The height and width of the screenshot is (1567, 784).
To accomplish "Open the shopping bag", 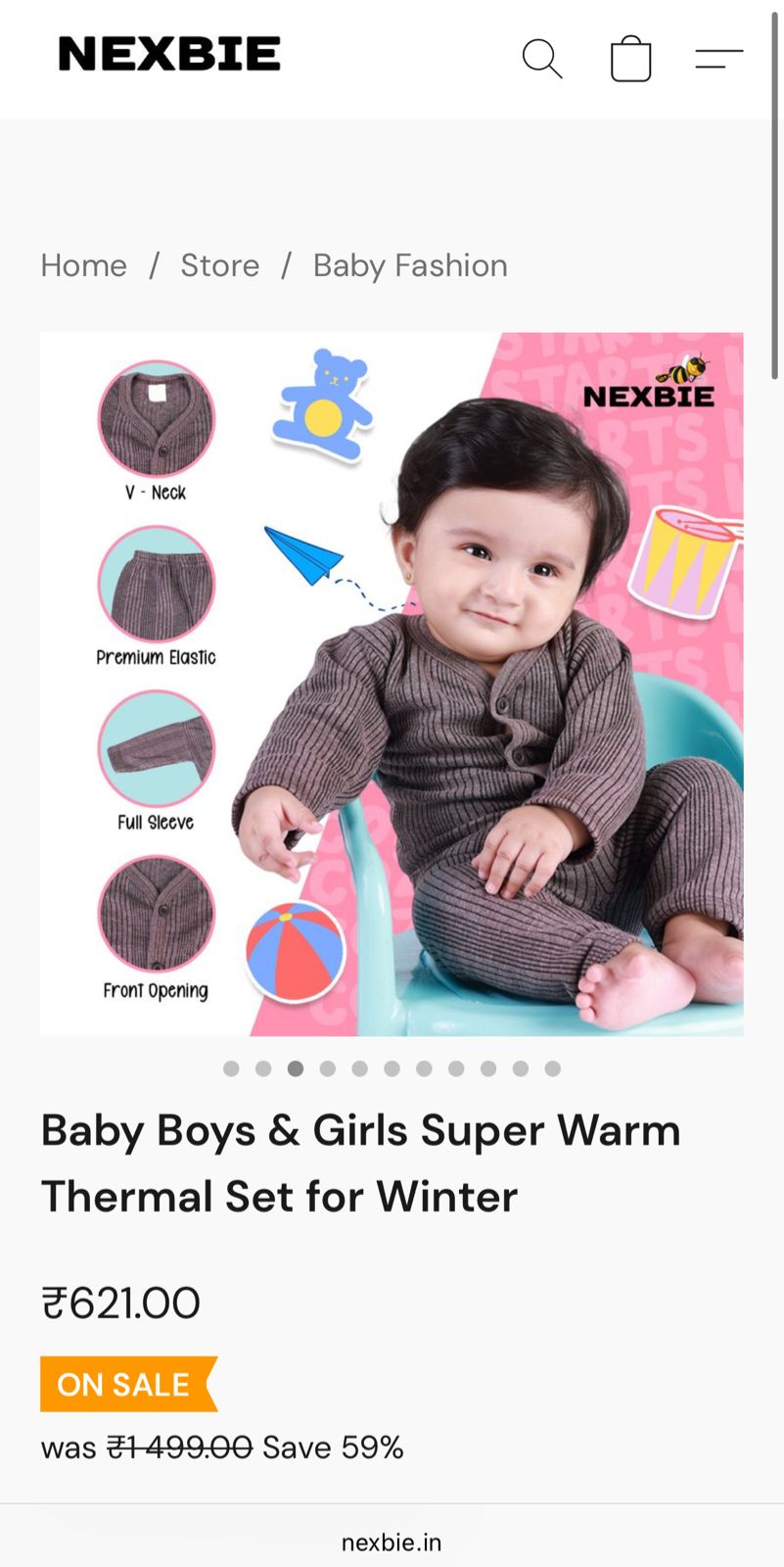I will 630,59.
